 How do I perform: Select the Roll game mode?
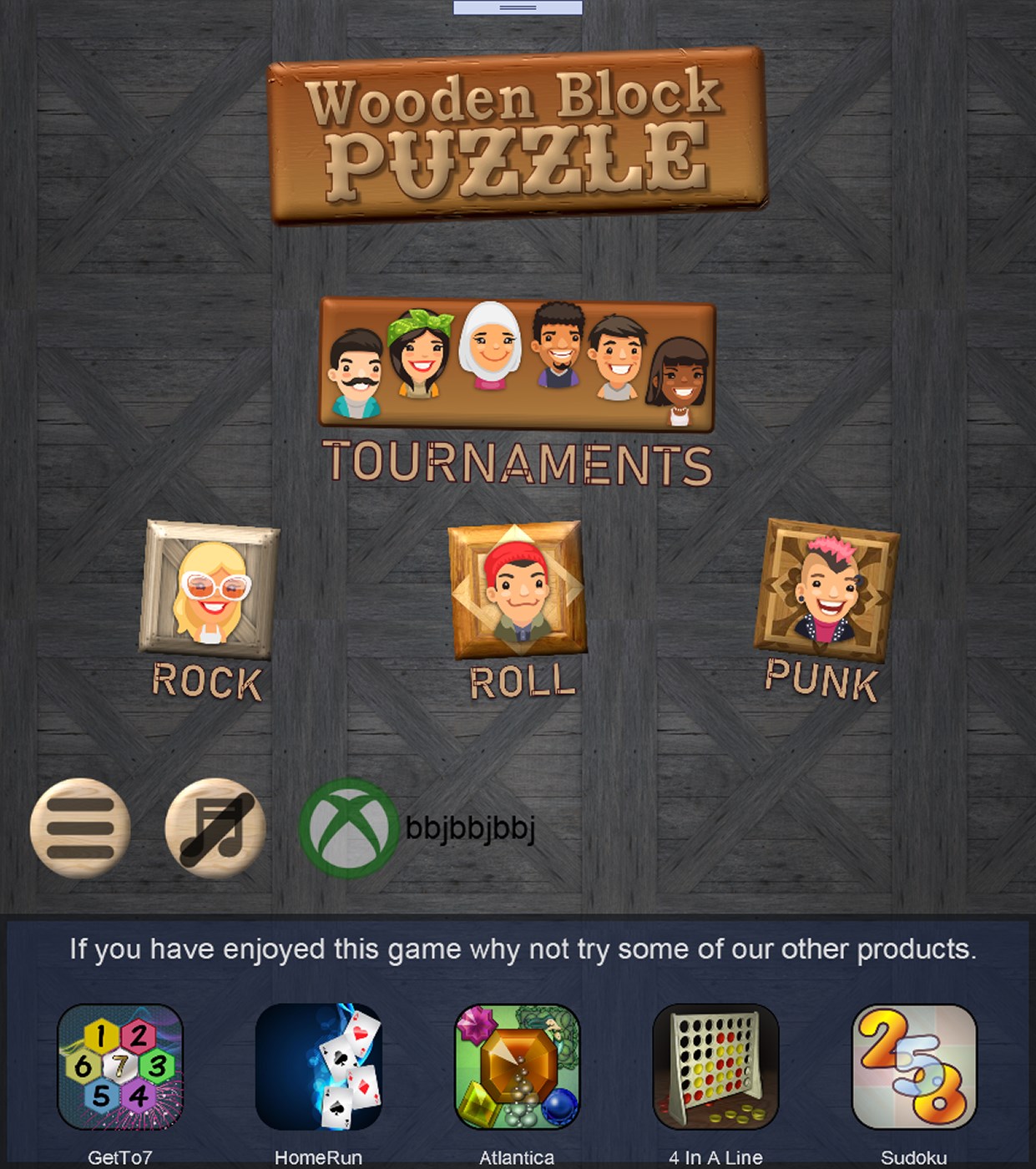tap(518, 590)
